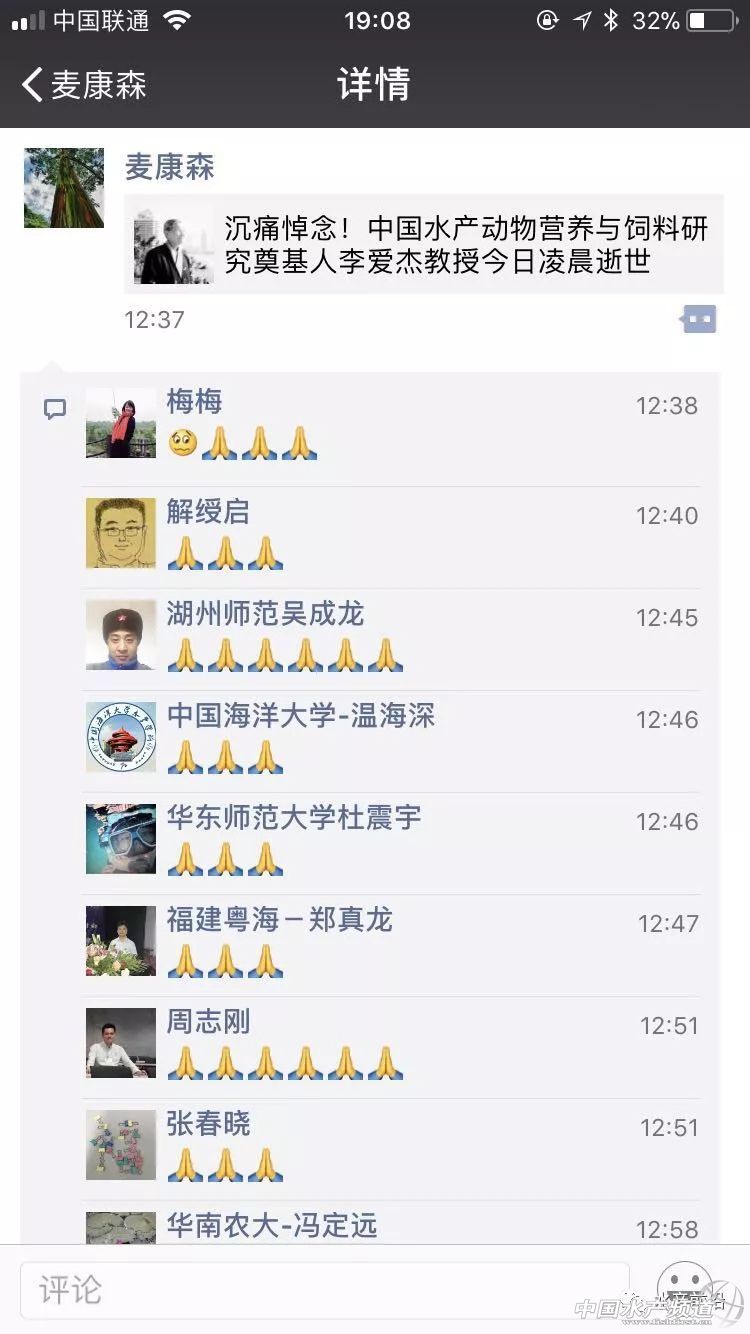Screen dimensions: 750x1334
Task: Select 湖州师范吴成龙's comment
Action: (x=400, y=637)
